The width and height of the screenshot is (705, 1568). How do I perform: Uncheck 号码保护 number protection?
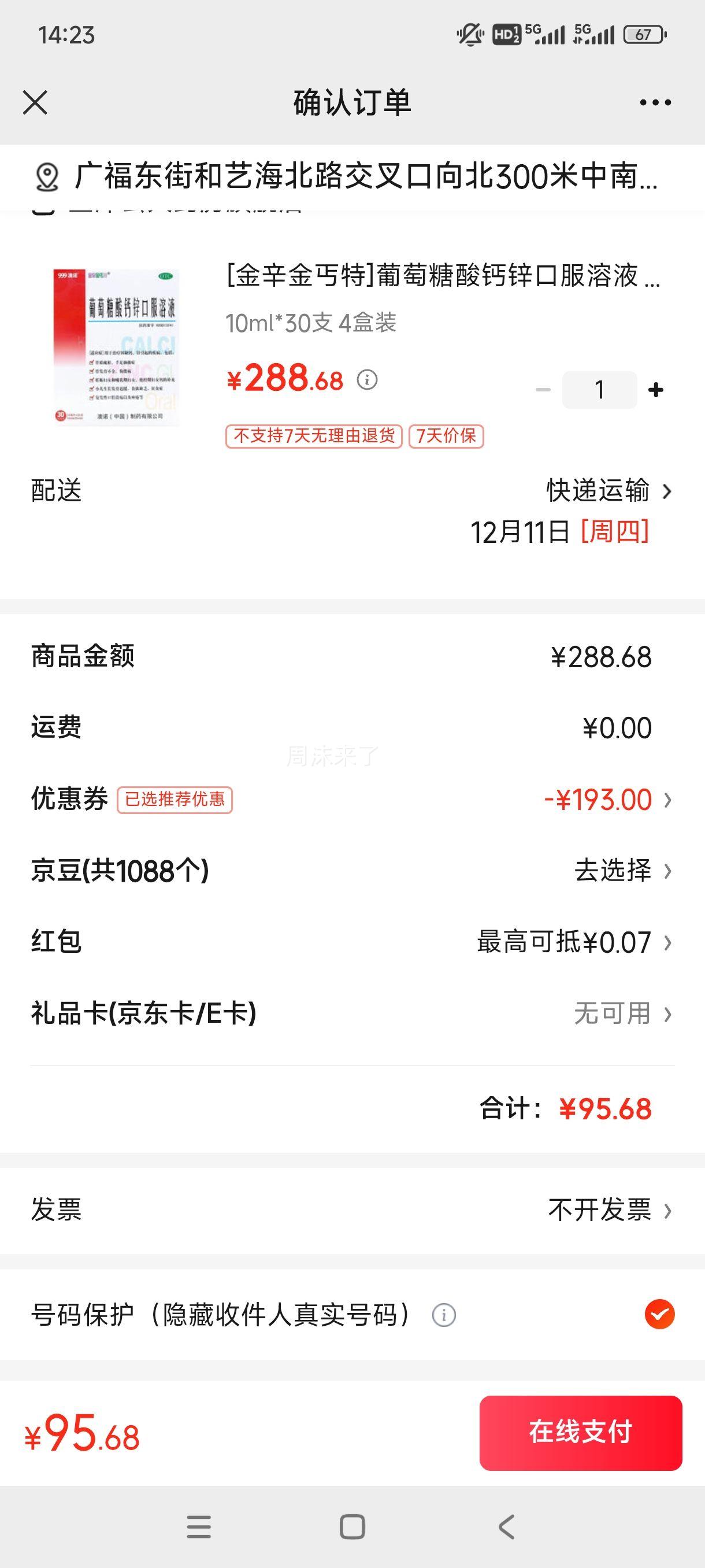pos(659,1314)
